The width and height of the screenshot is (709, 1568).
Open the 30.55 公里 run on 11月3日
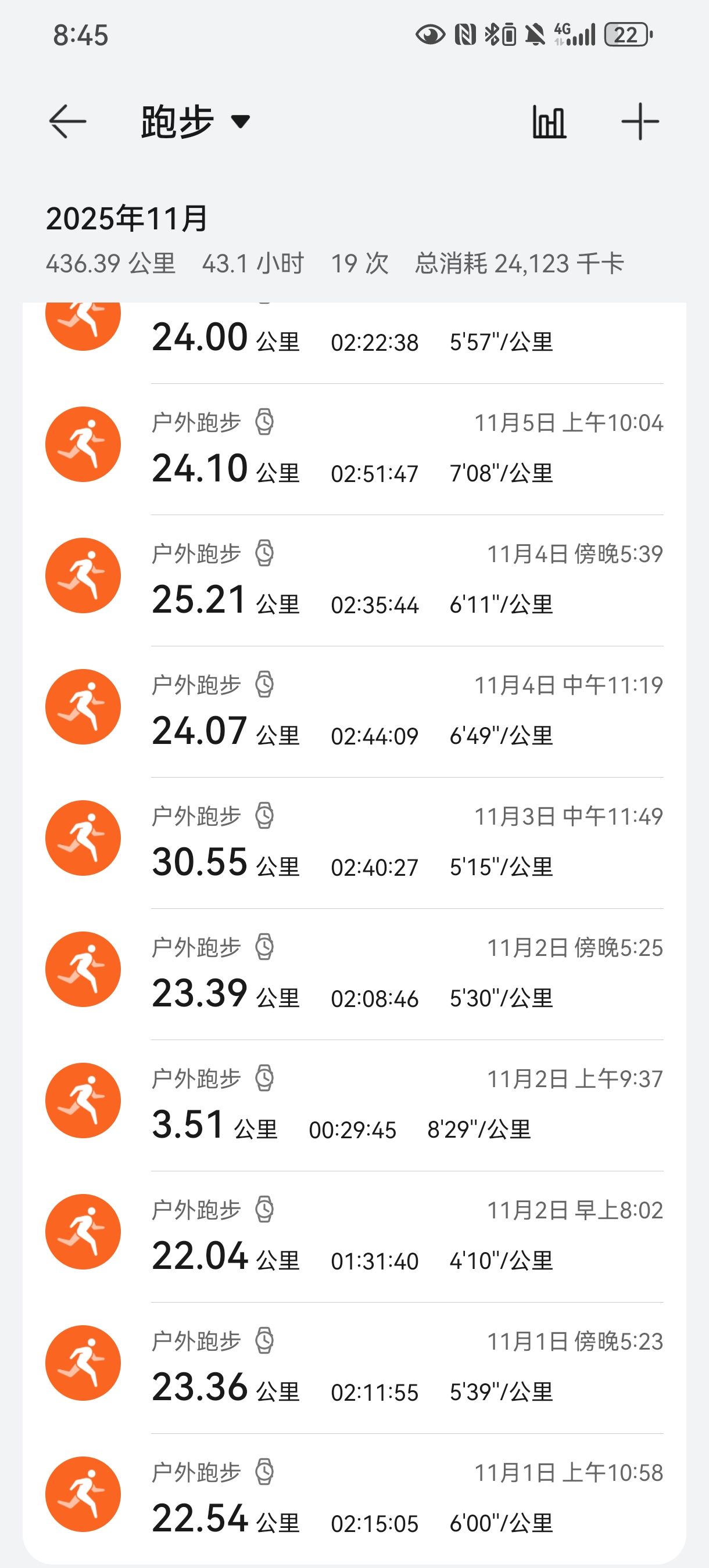point(353,842)
